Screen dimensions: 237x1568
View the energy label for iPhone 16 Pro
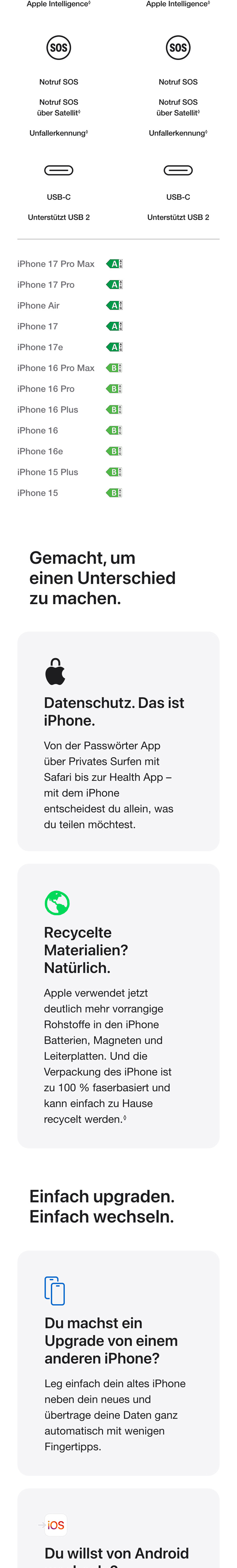[115, 389]
